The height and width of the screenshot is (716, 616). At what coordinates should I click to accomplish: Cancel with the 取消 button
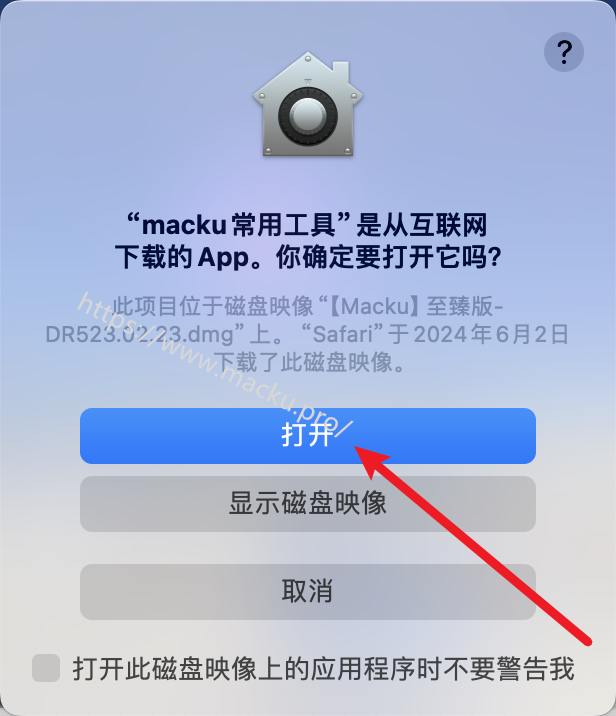point(307,591)
